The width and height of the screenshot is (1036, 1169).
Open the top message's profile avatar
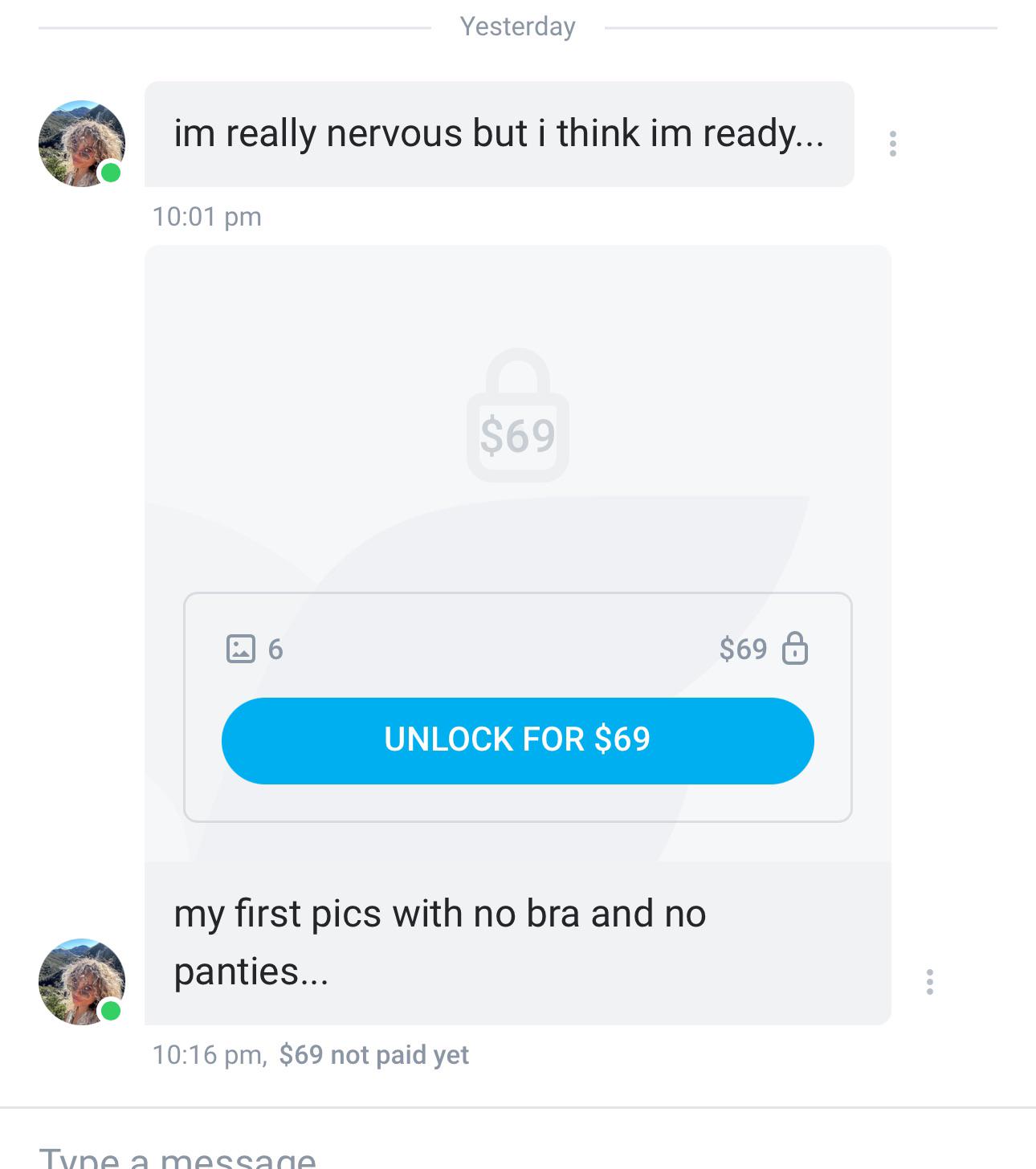point(80,142)
